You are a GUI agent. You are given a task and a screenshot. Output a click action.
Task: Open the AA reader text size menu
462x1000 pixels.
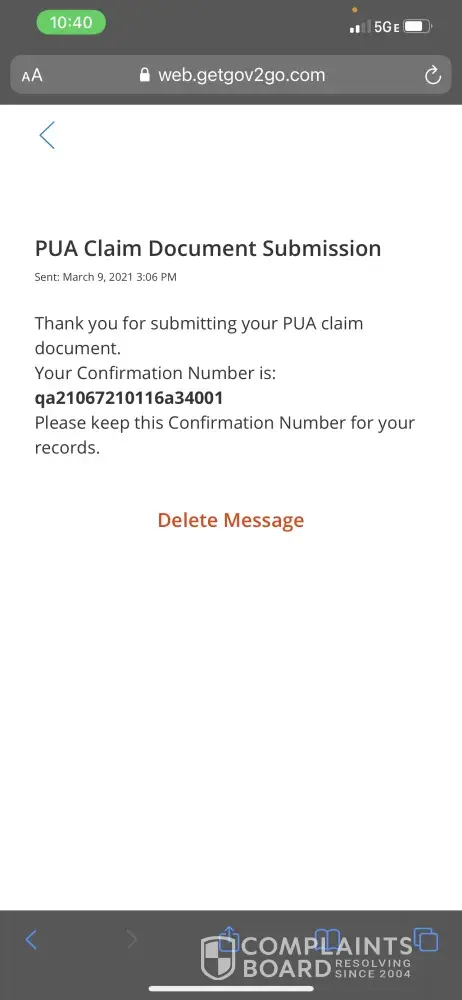(32, 76)
